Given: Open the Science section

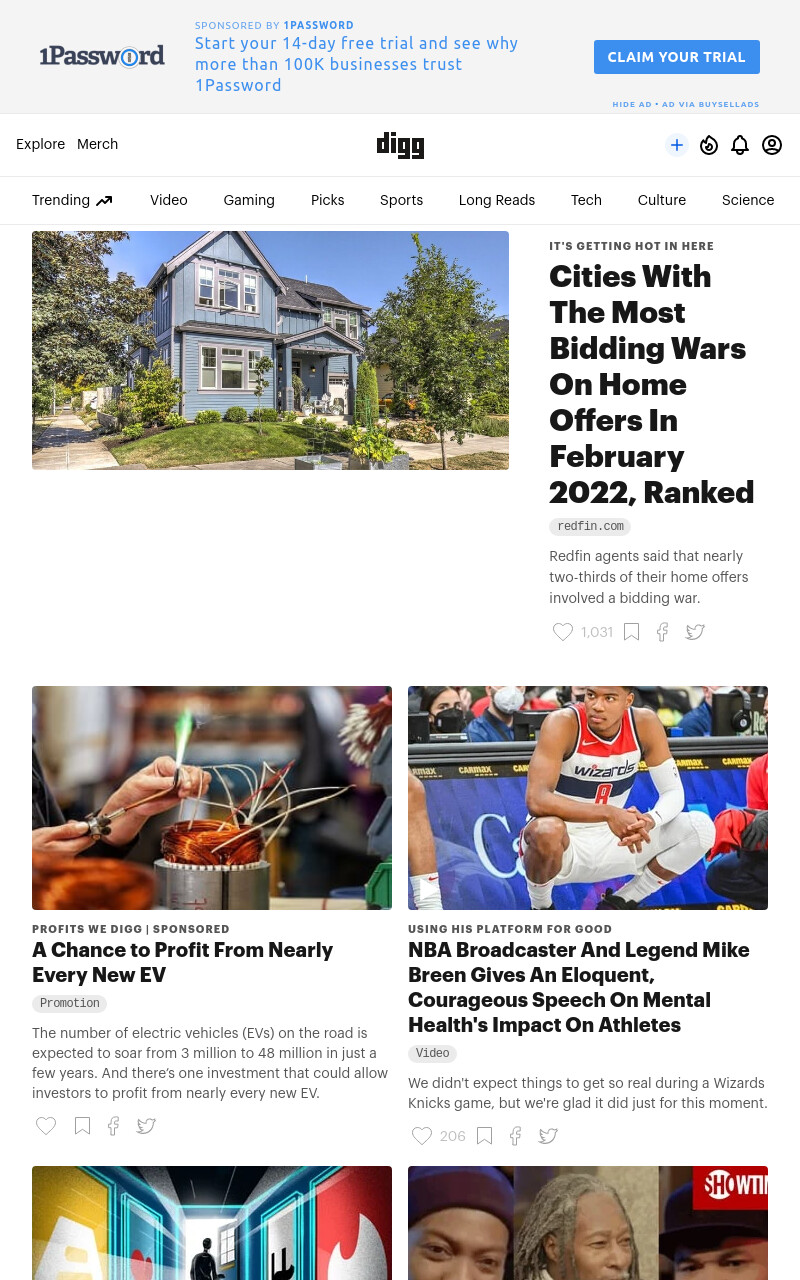Looking at the screenshot, I should pyautogui.click(x=748, y=200).
